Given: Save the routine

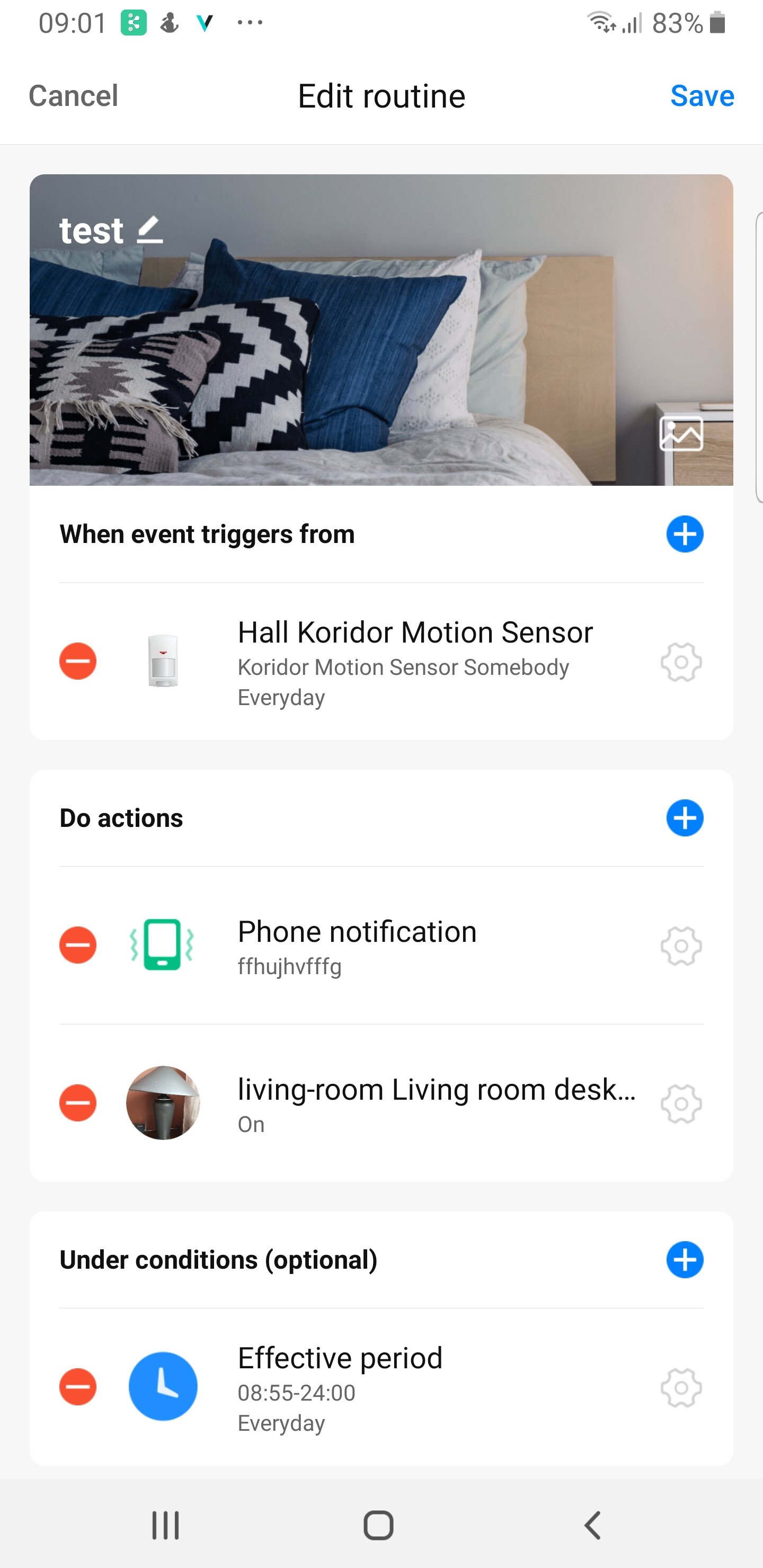Looking at the screenshot, I should (702, 96).
